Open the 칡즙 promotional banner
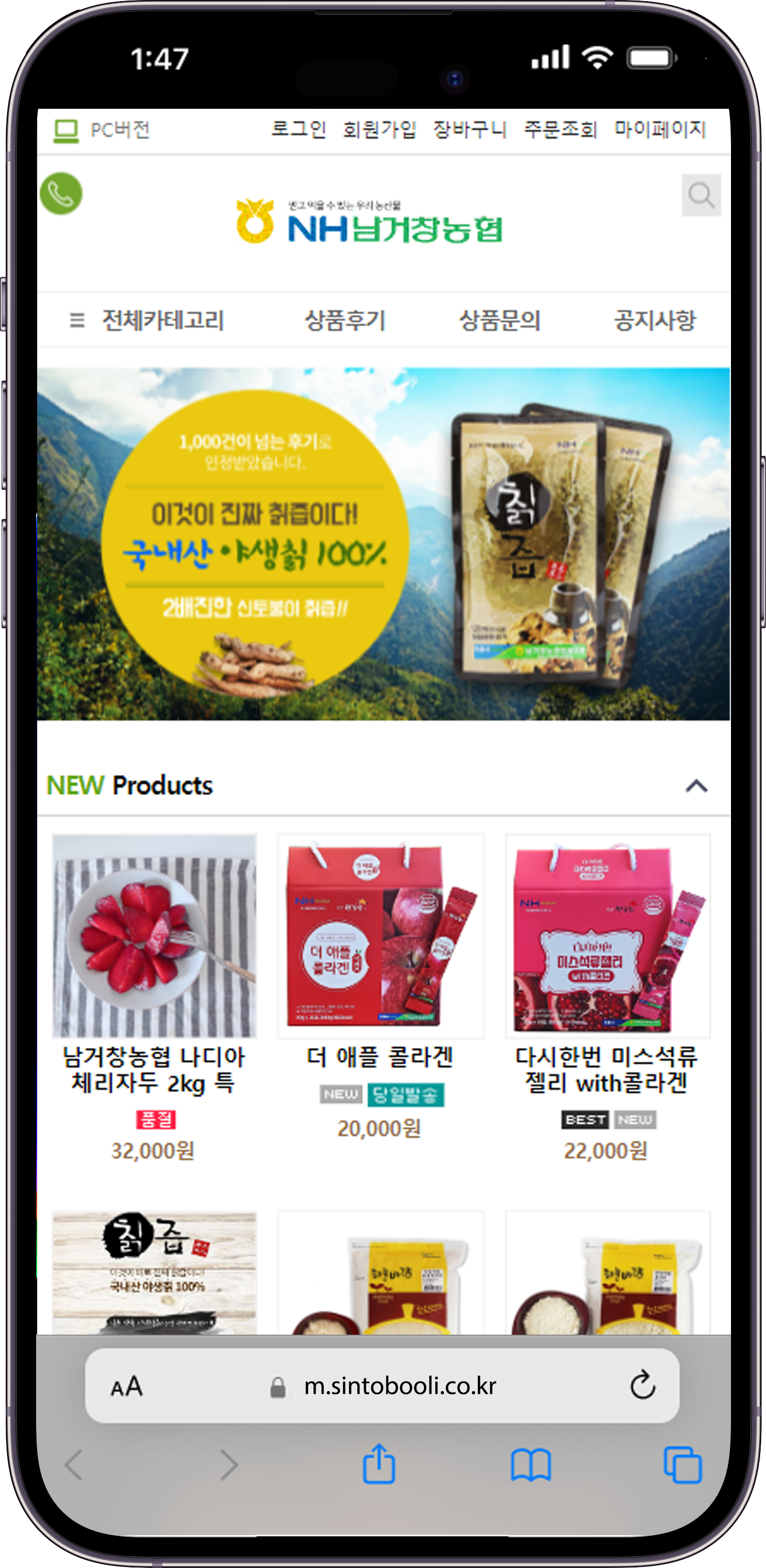 pyautogui.click(x=384, y=544)
